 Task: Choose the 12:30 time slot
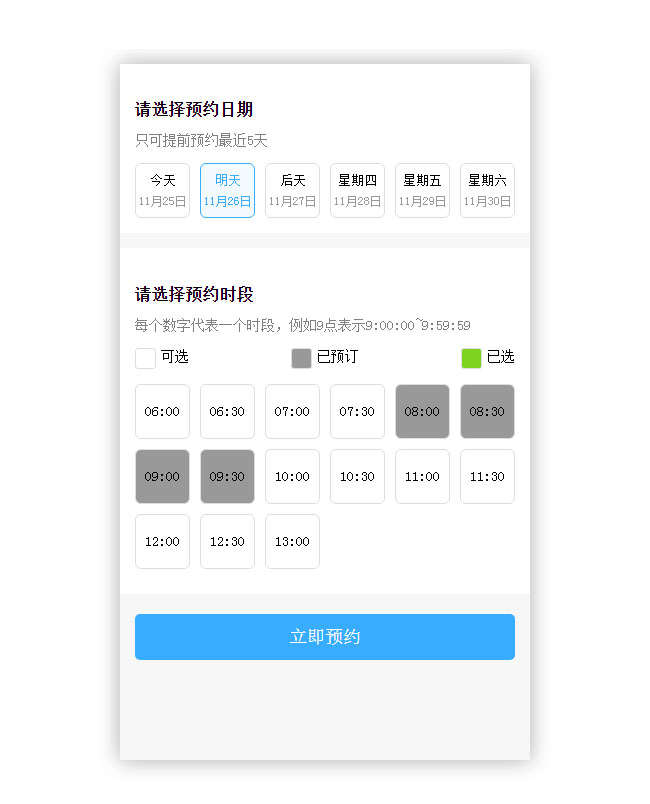pyautogui.click(x=227, y=541)
